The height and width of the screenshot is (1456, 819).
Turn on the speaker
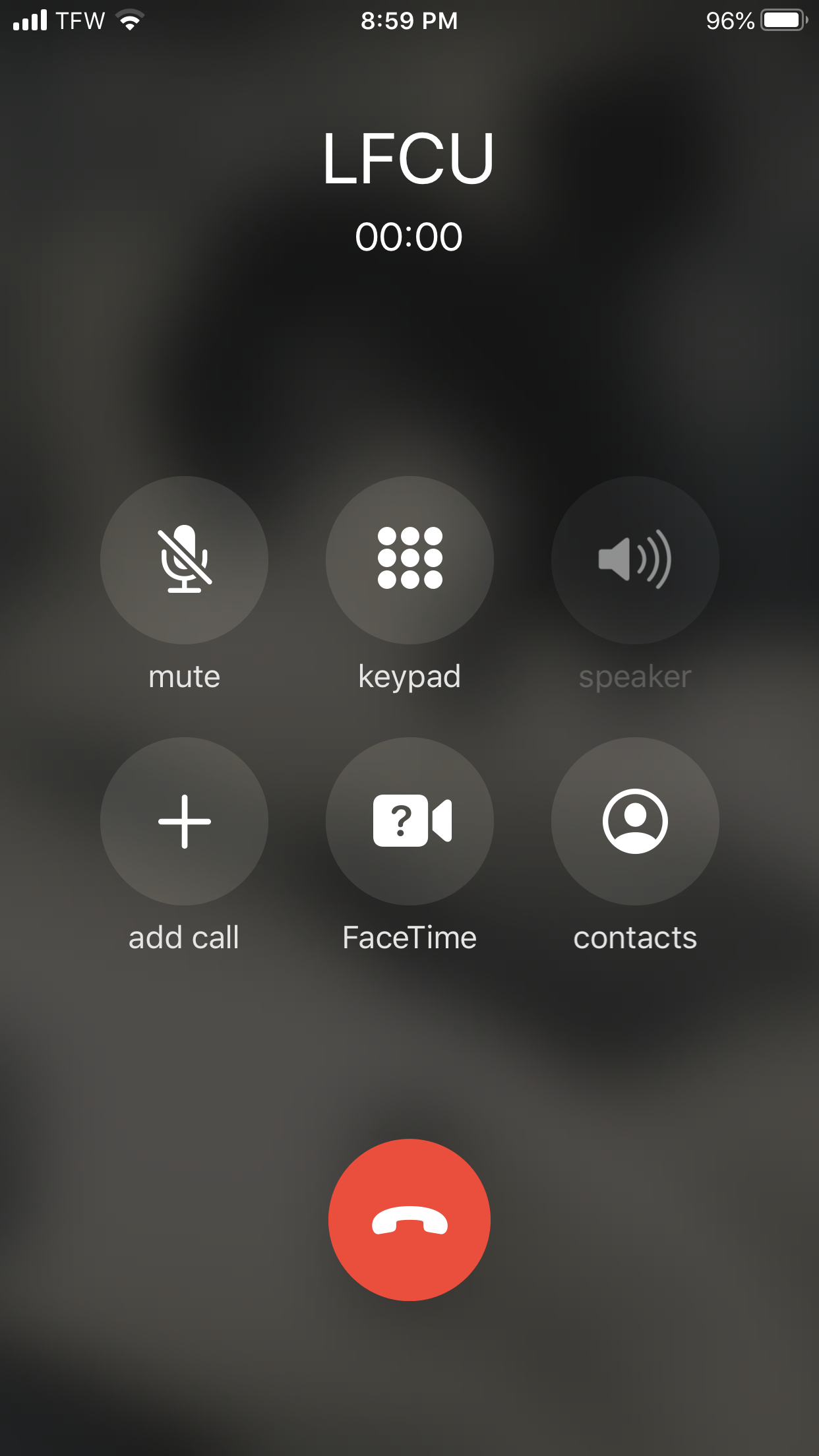635,560
